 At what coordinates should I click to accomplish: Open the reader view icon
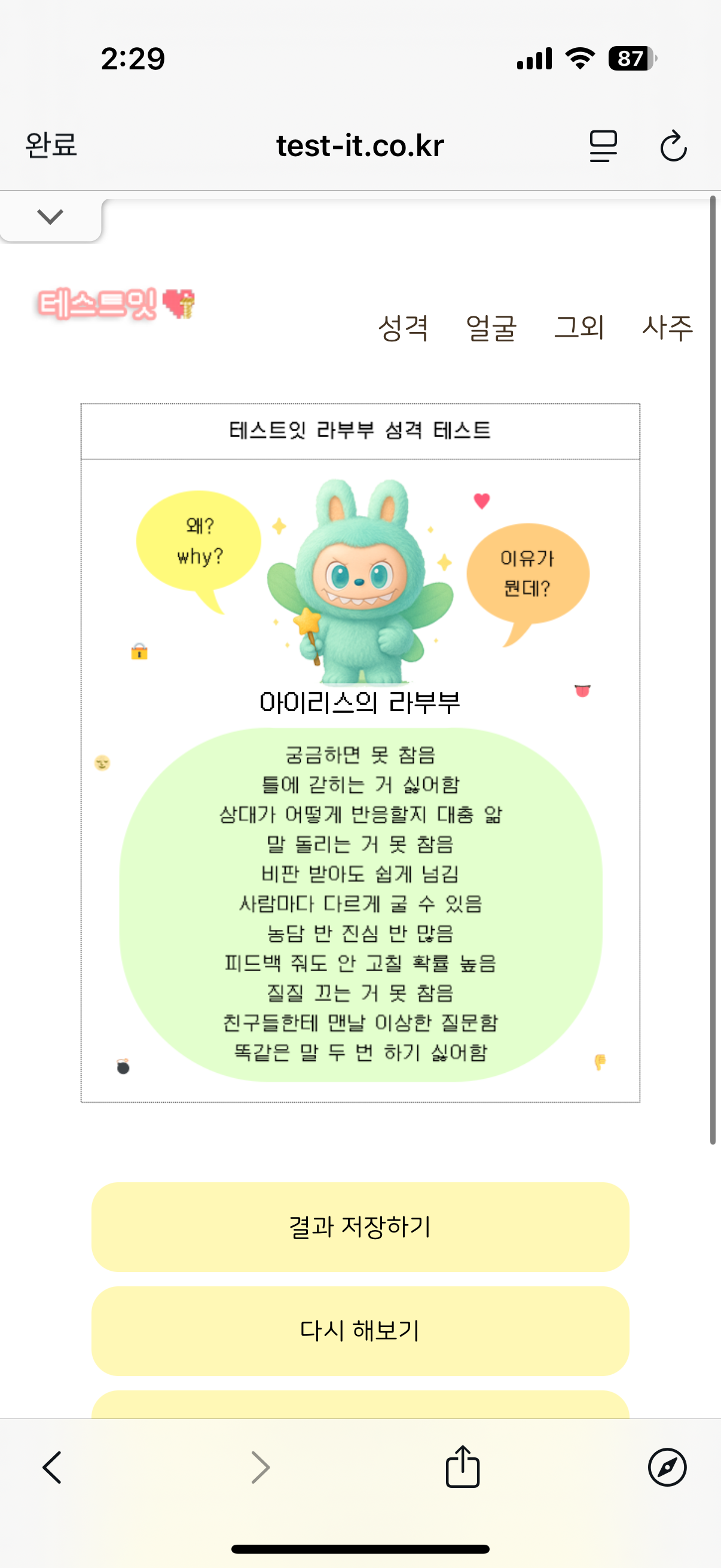point(603,146)
